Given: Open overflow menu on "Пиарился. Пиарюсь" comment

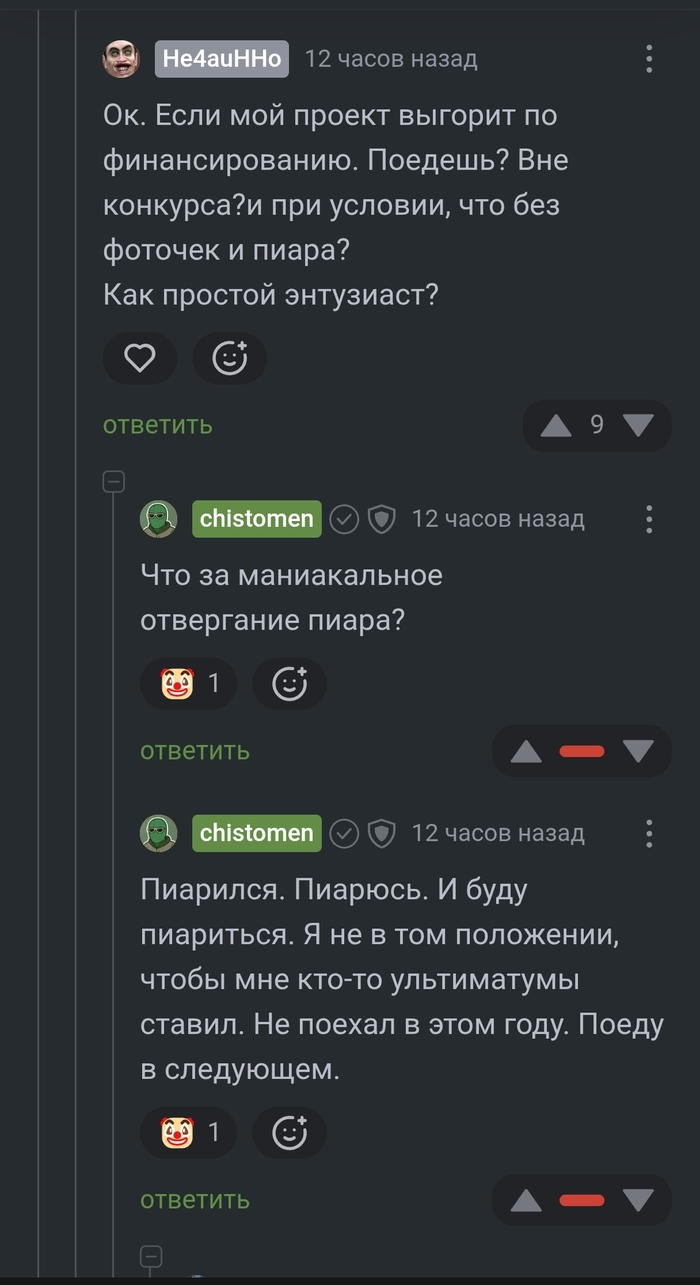Looking at the screenshot, I should [x=649, y=833].
